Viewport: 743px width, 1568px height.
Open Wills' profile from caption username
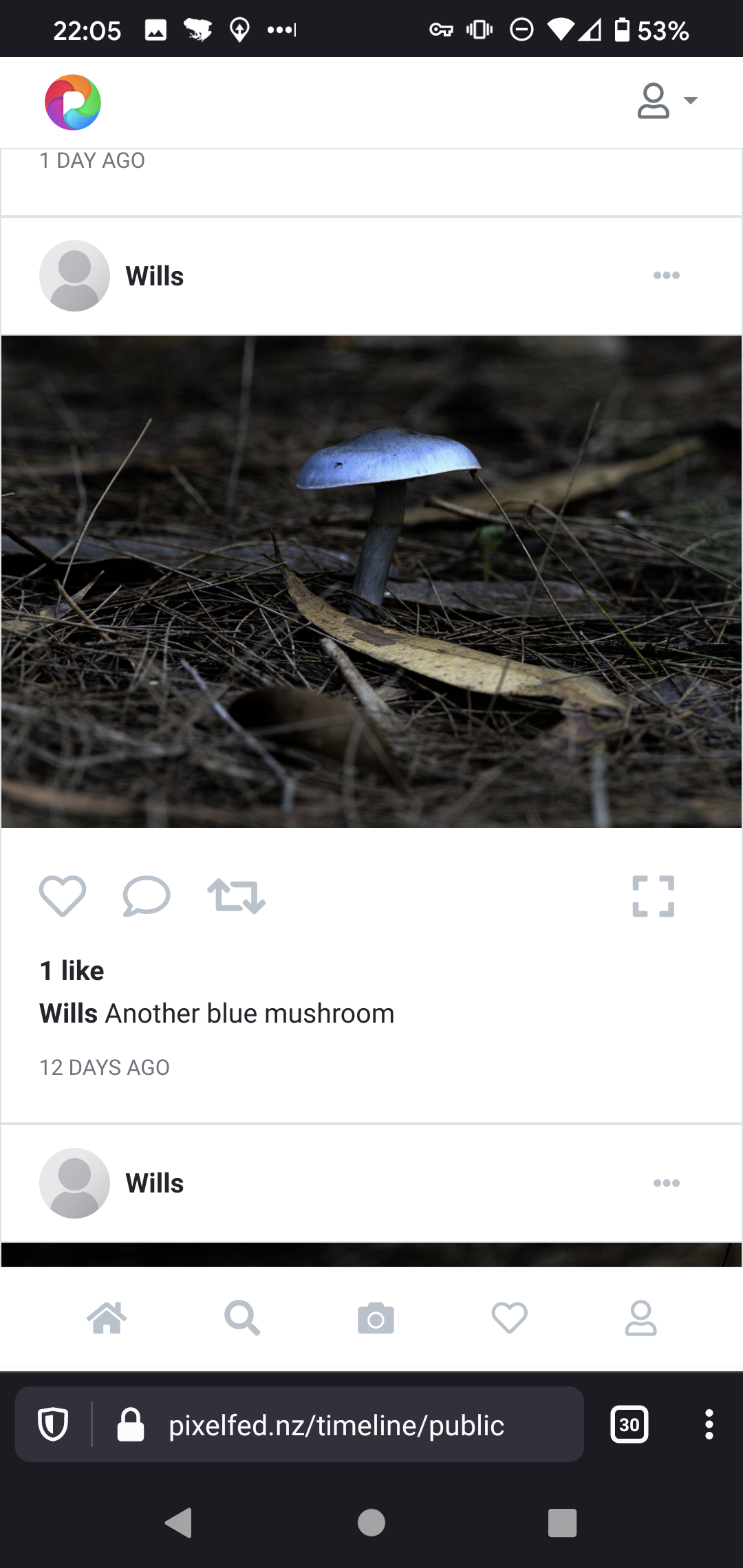(69, 1014)
